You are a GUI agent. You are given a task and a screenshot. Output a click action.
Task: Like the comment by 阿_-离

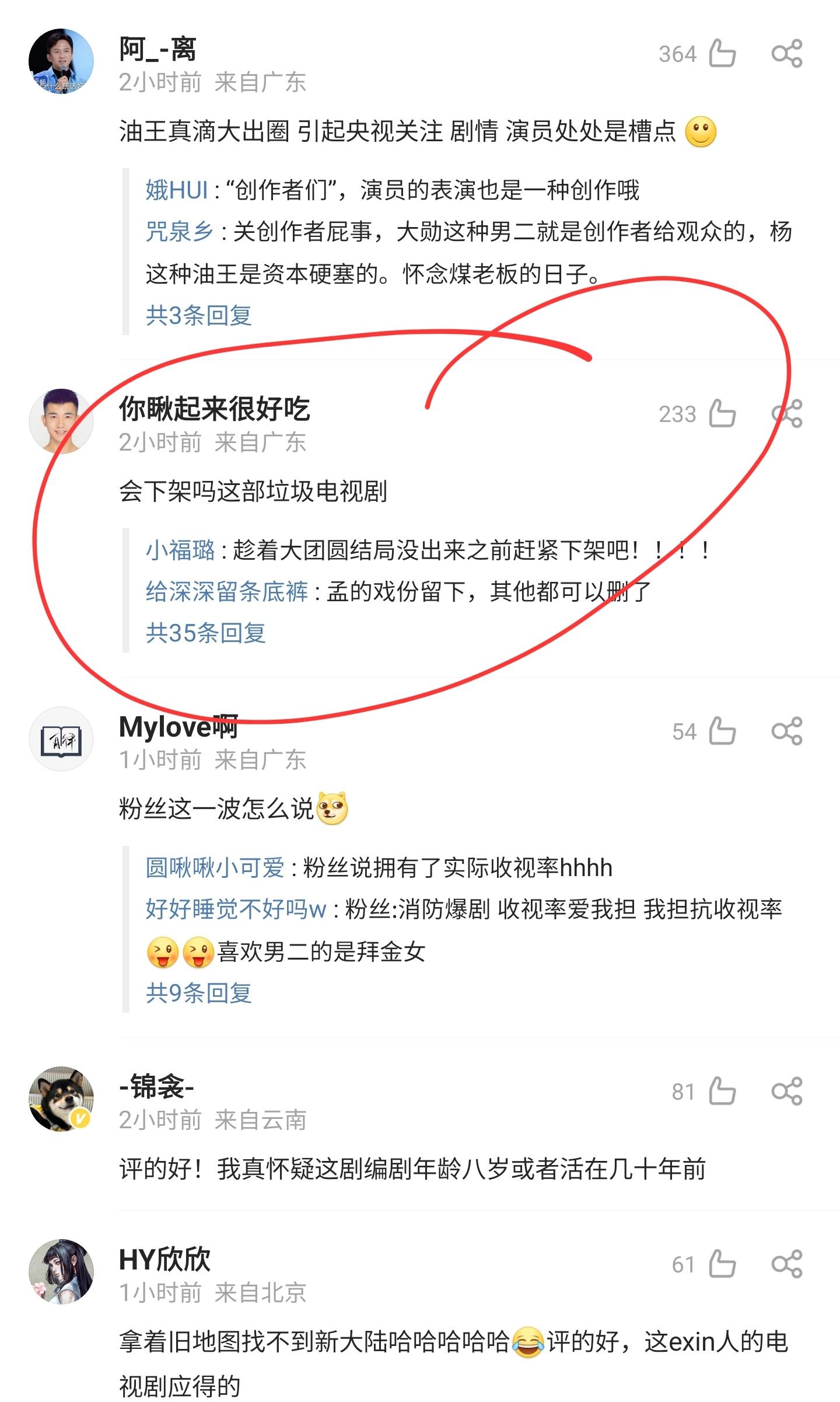(722, 54)
